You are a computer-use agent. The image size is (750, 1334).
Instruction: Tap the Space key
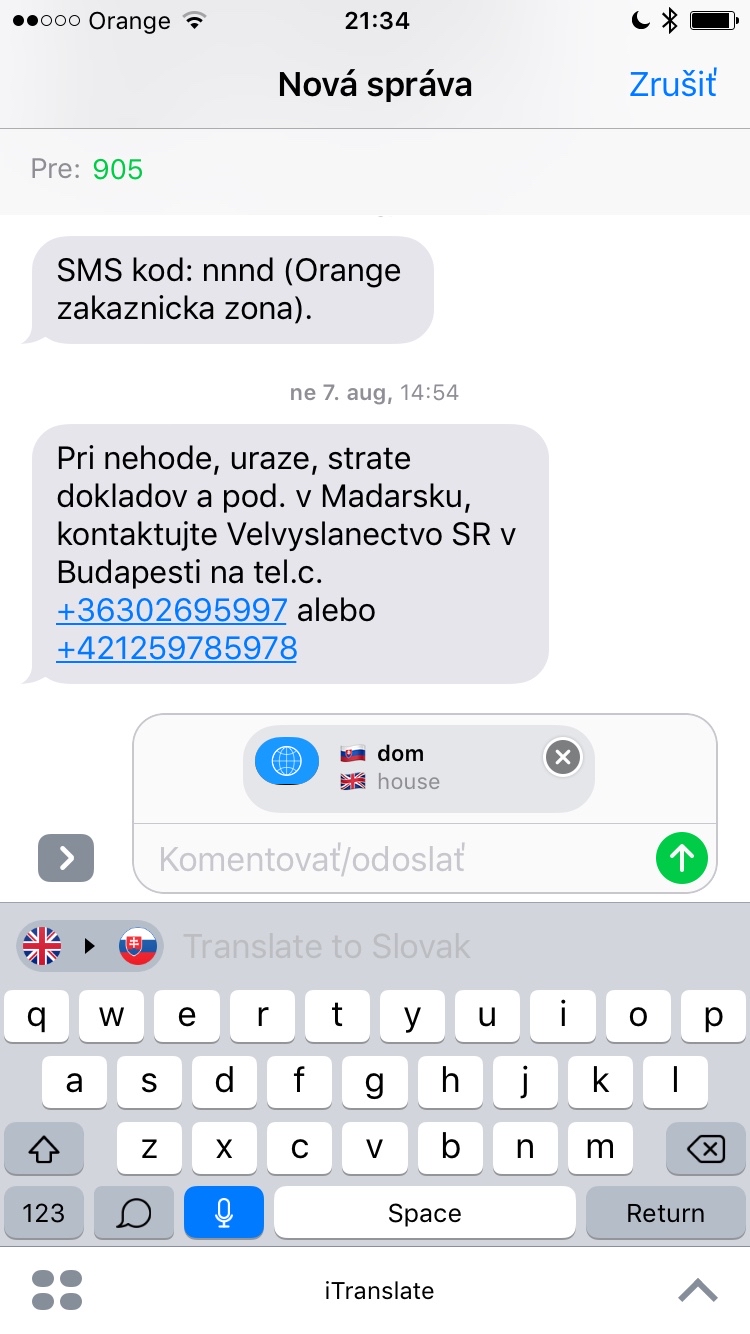(x=425, y=1213)
